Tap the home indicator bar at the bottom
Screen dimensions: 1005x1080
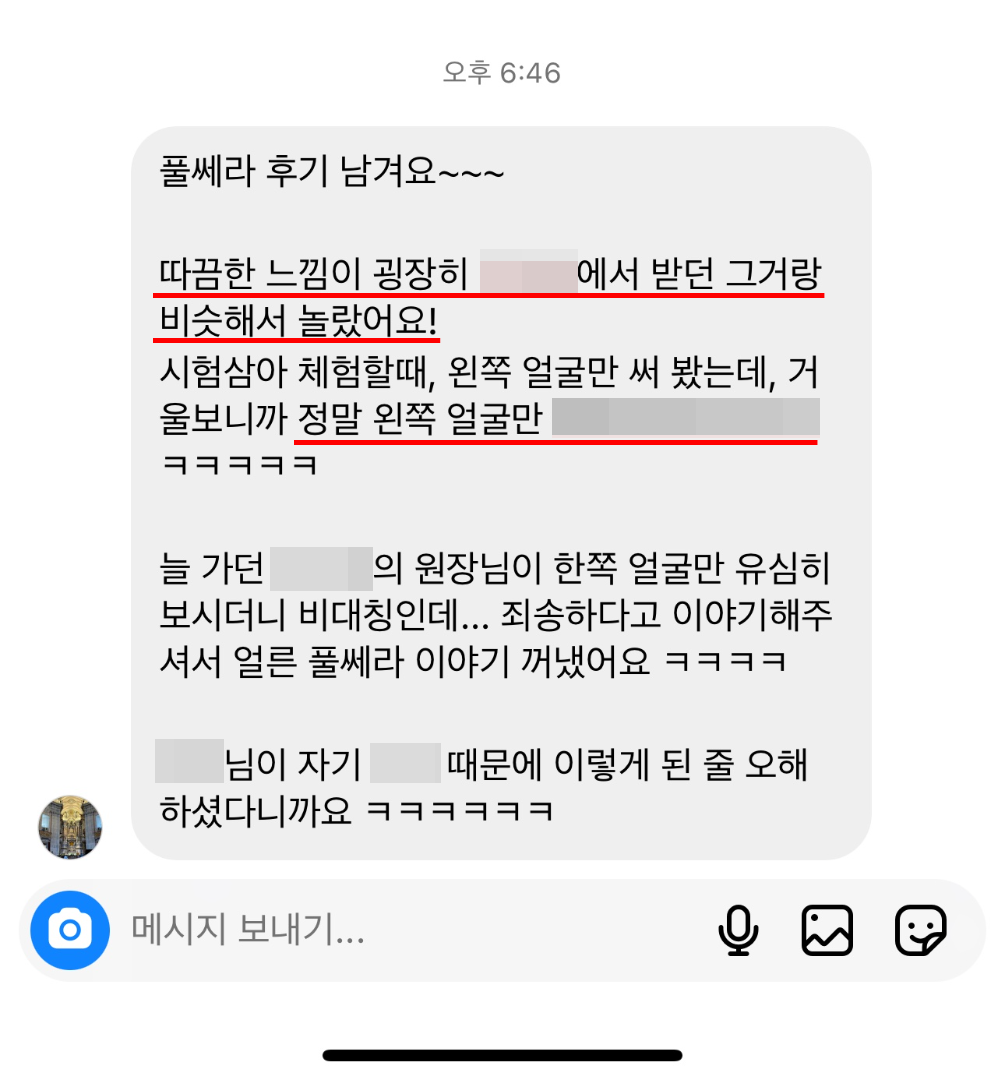(502, 1052)
